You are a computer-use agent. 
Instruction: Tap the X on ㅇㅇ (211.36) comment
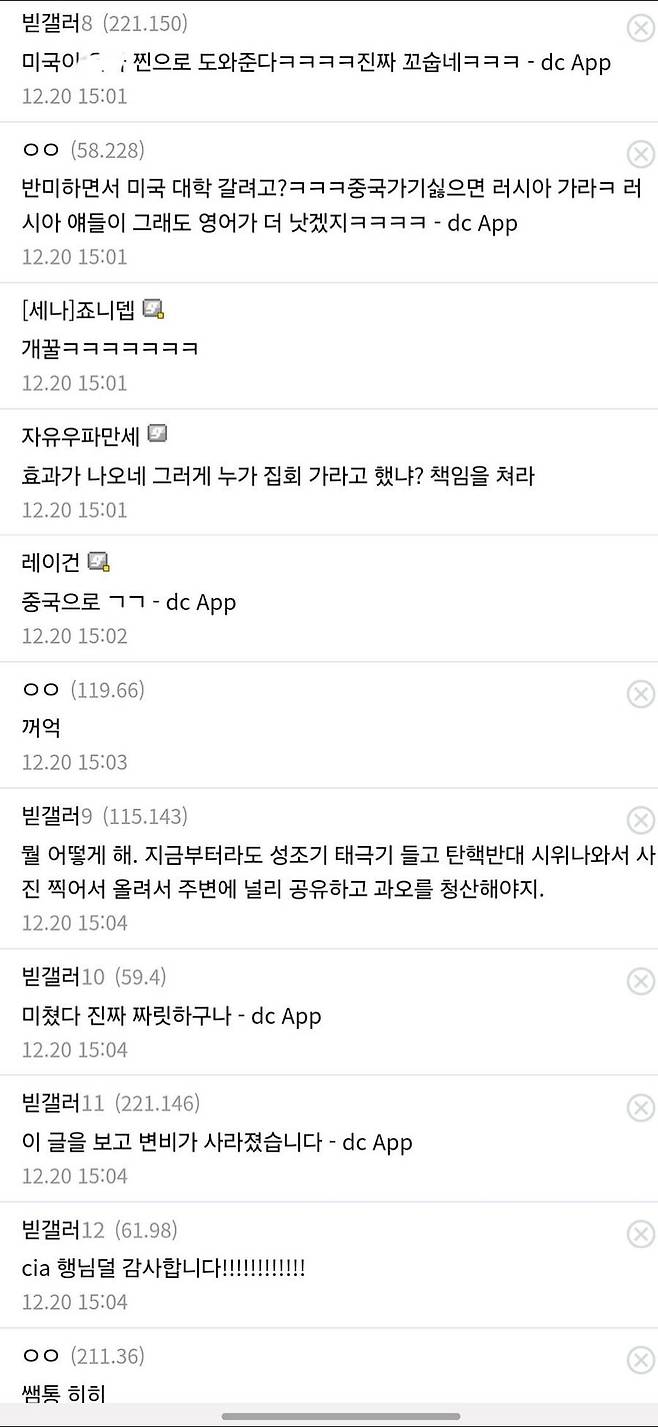[x=640, y=1360]
